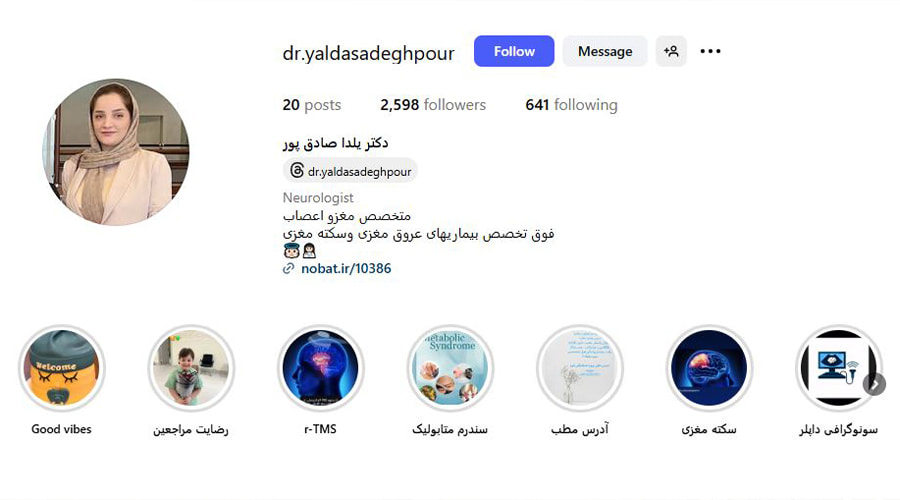This screenshot has width=900, height=500.
Task: Open the سونوگرافی داپلر highlight
Action: pyautogui.click(x=835, y=368)
